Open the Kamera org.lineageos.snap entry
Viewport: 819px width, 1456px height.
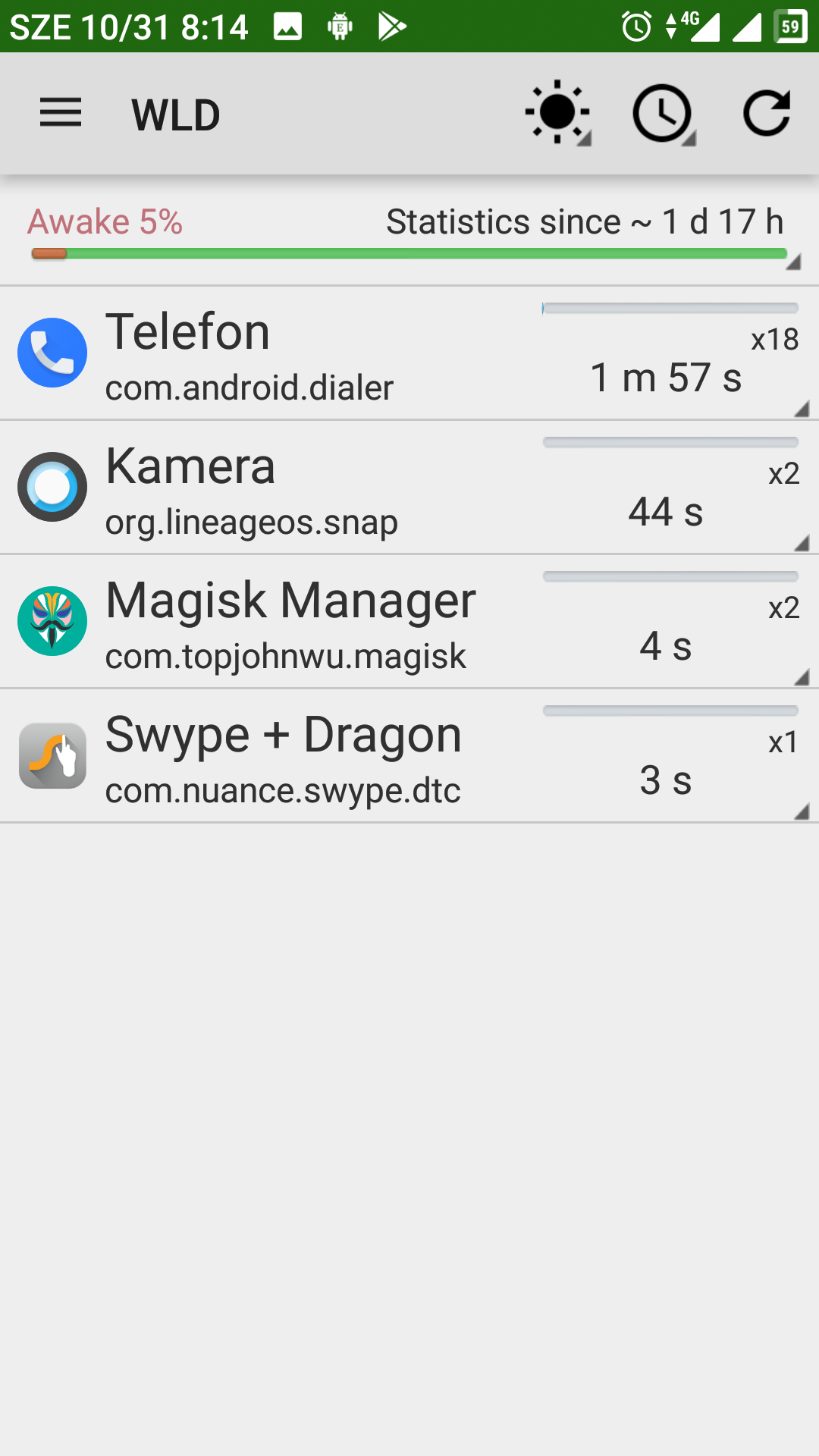pyautogui.click(x=409, y=488)
